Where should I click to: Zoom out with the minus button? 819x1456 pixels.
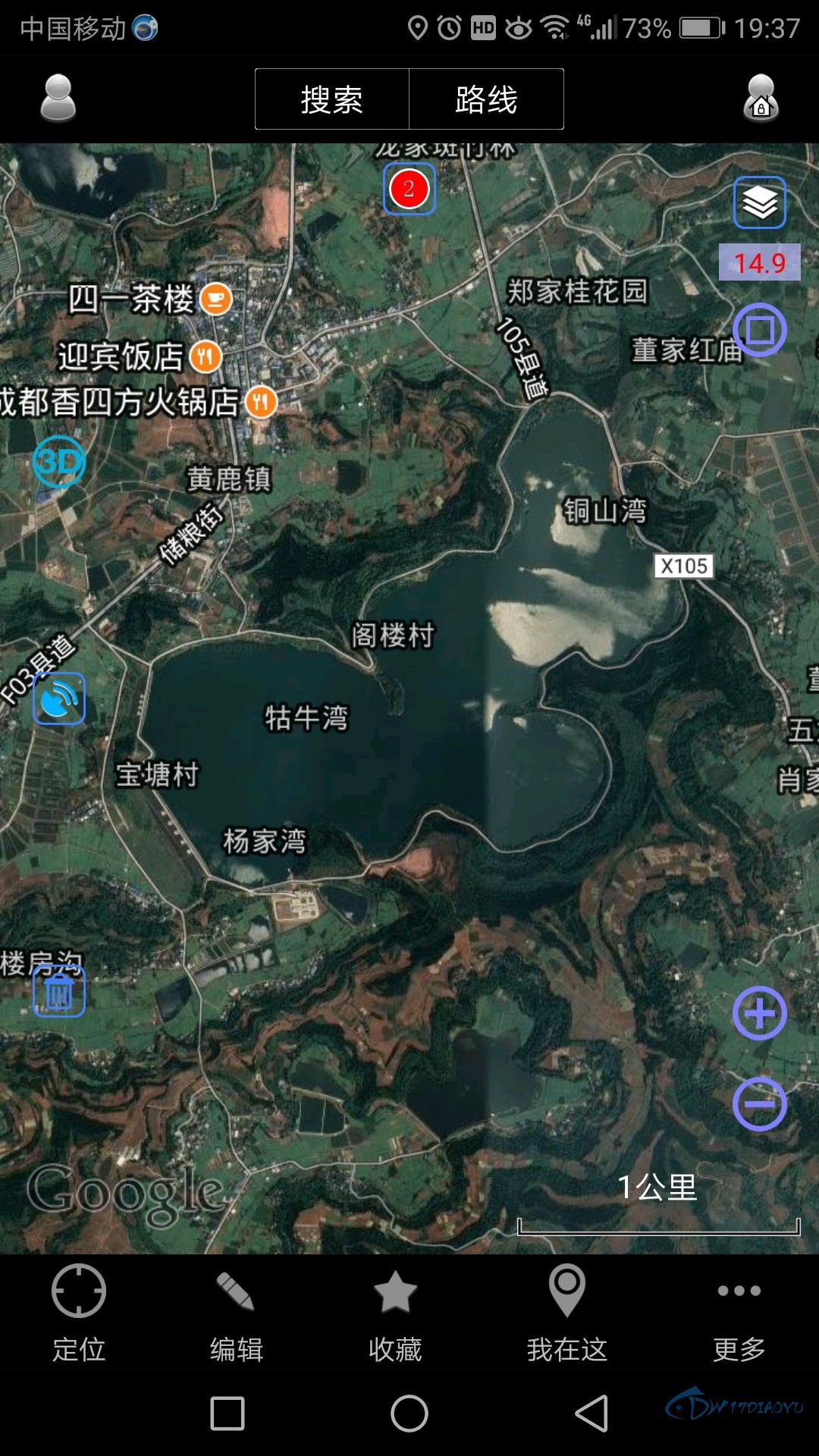pos(759,1103)
